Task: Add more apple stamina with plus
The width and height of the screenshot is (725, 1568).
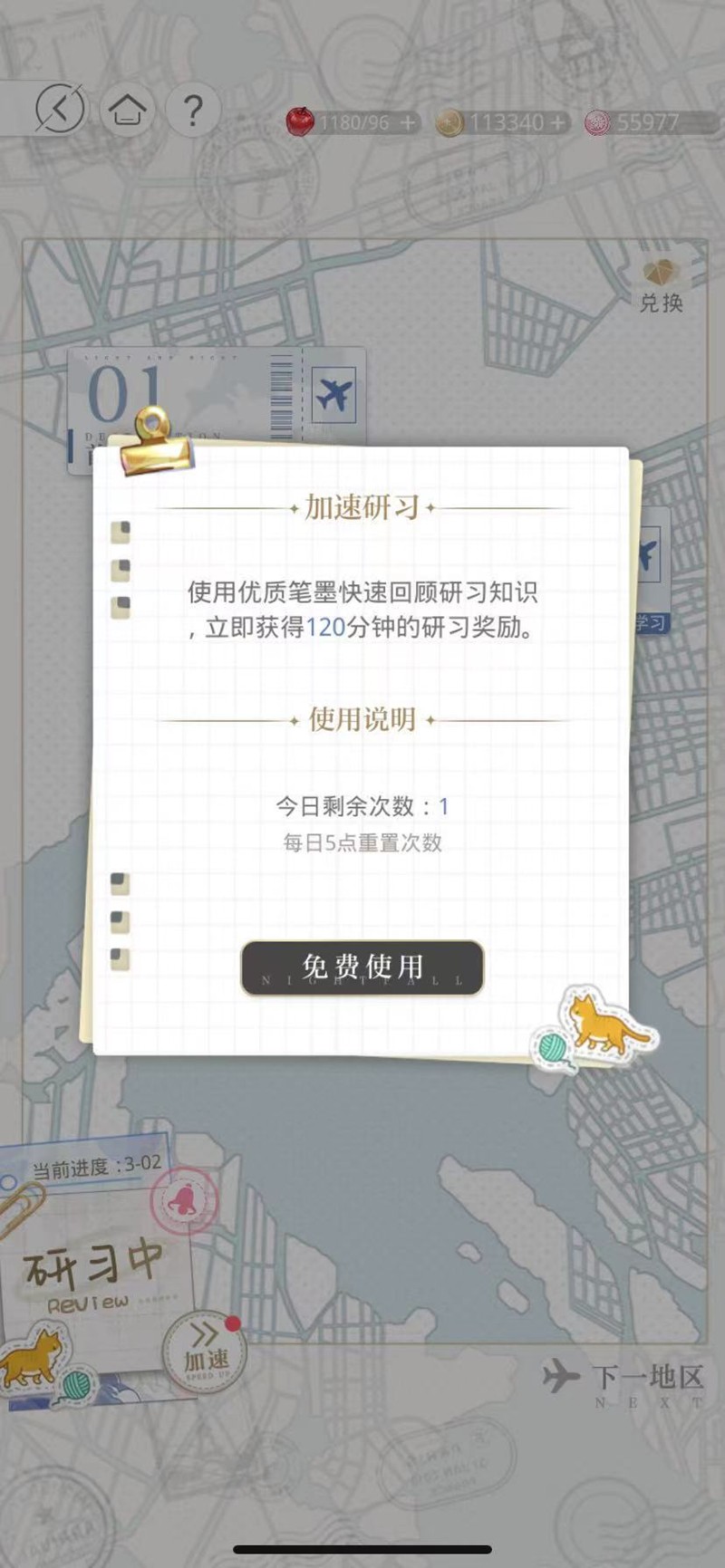Action: [x=409, y=122]
